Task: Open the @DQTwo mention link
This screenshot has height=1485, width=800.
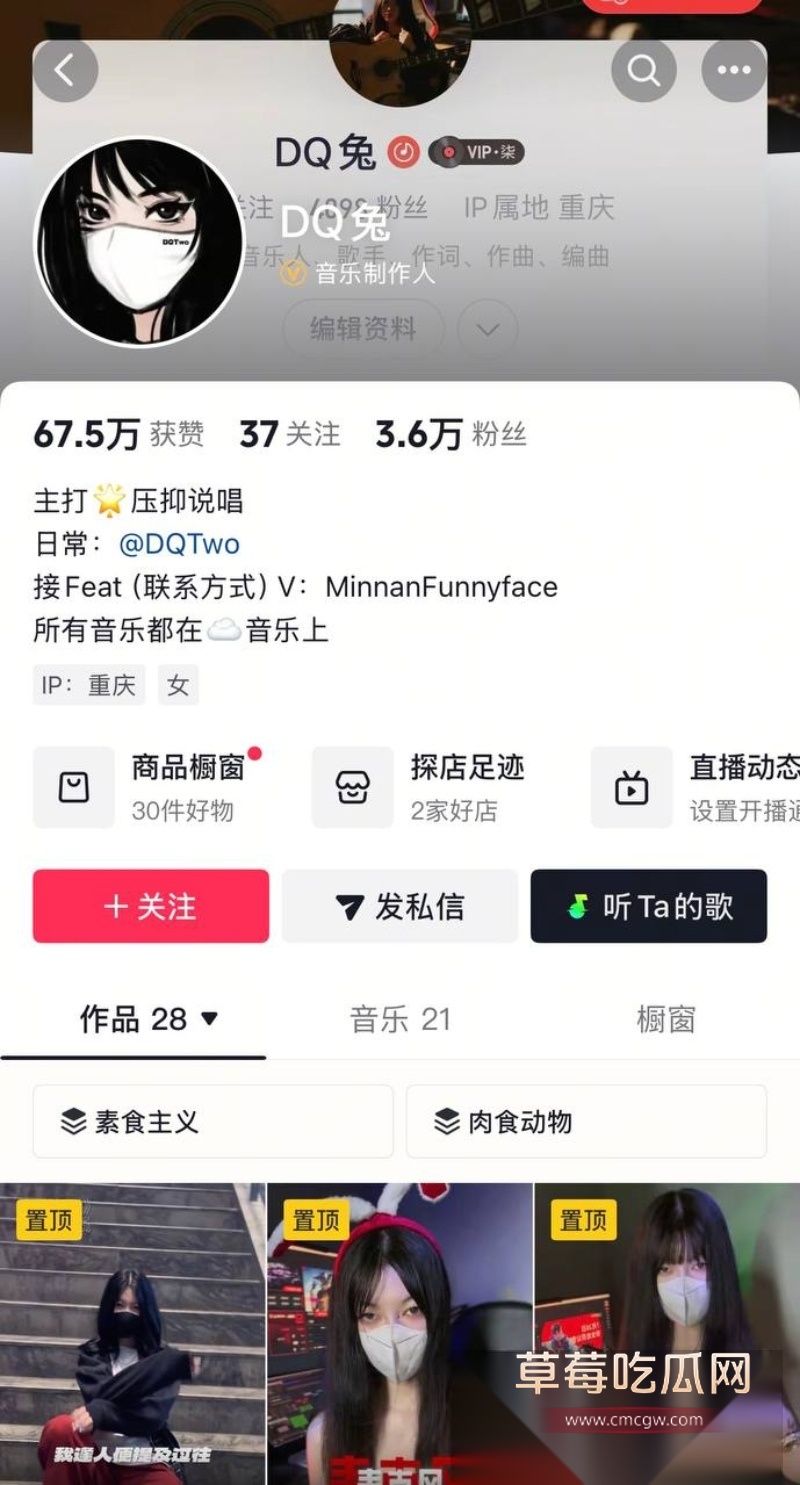Action: coord(179,544)
